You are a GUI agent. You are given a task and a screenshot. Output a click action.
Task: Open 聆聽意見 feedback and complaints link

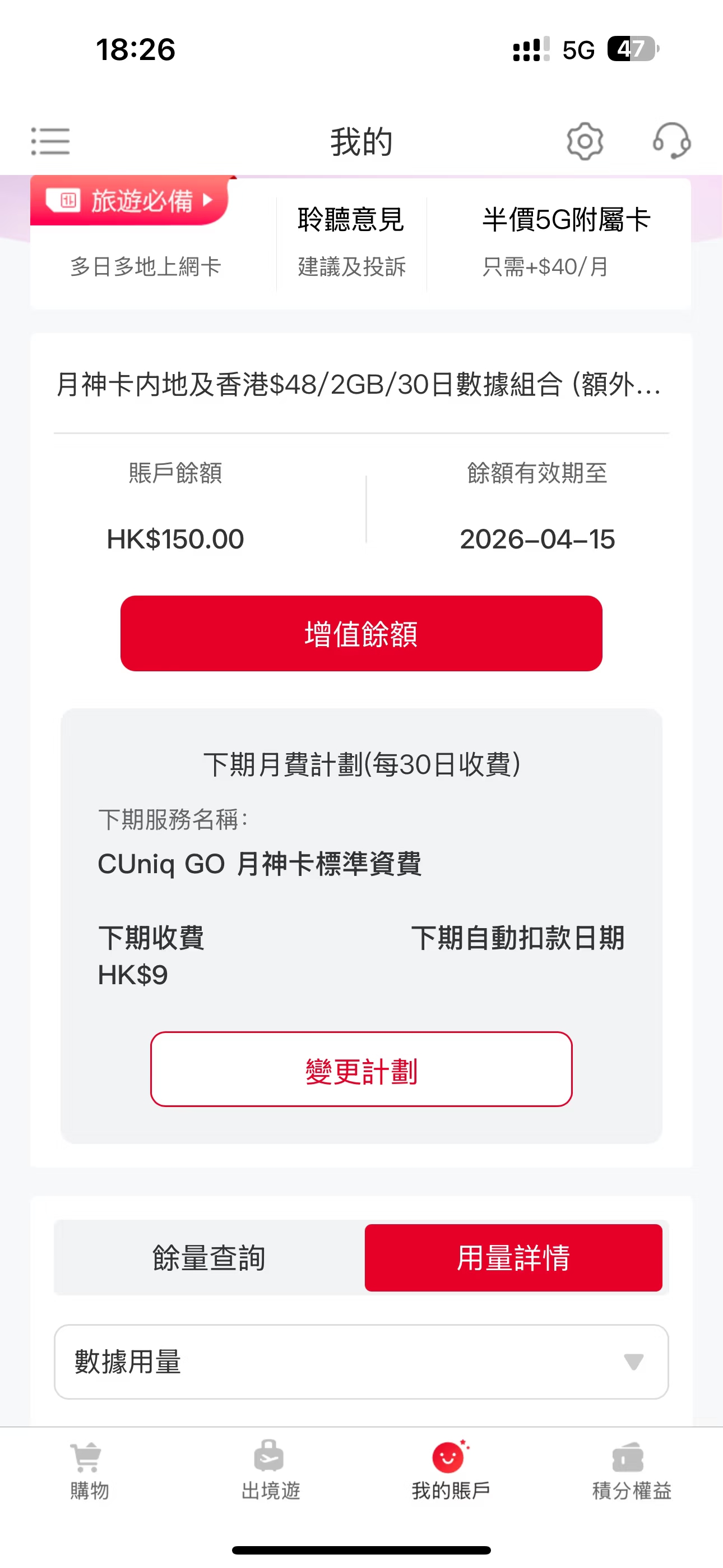click(x=352, y=242)
